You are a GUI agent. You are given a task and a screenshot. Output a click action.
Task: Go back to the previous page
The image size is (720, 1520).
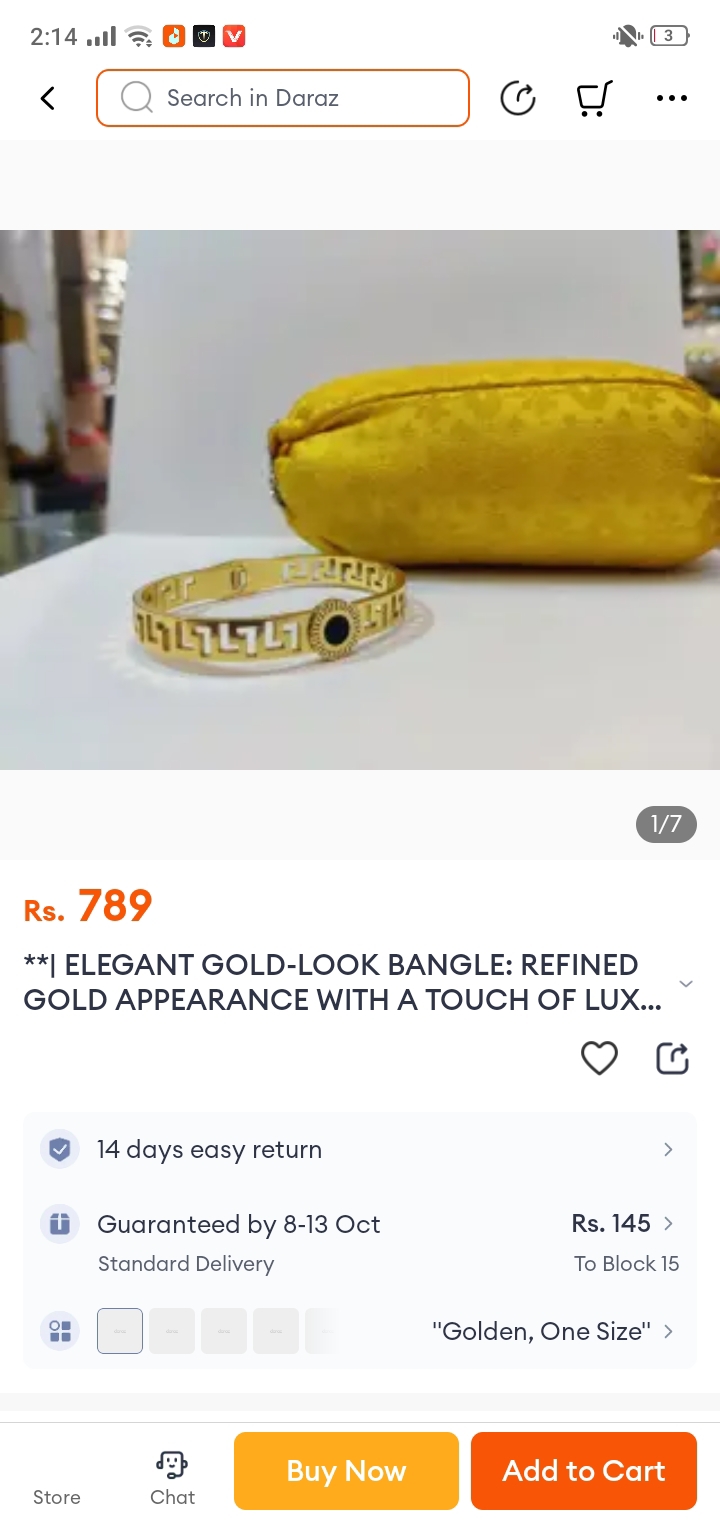[x=47, y=98]
